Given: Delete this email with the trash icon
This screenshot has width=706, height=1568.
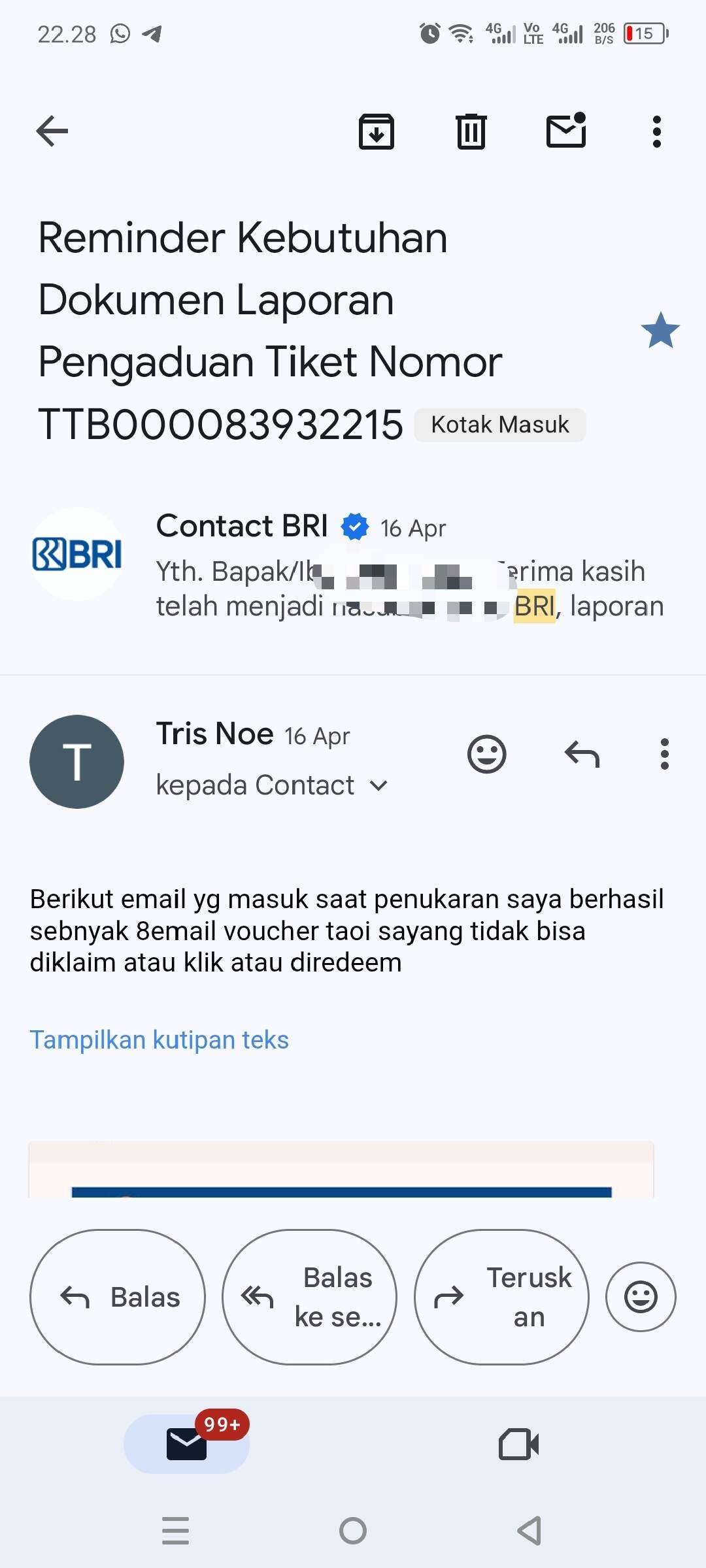Looking at the screenshot, I should tap(471, 131).
